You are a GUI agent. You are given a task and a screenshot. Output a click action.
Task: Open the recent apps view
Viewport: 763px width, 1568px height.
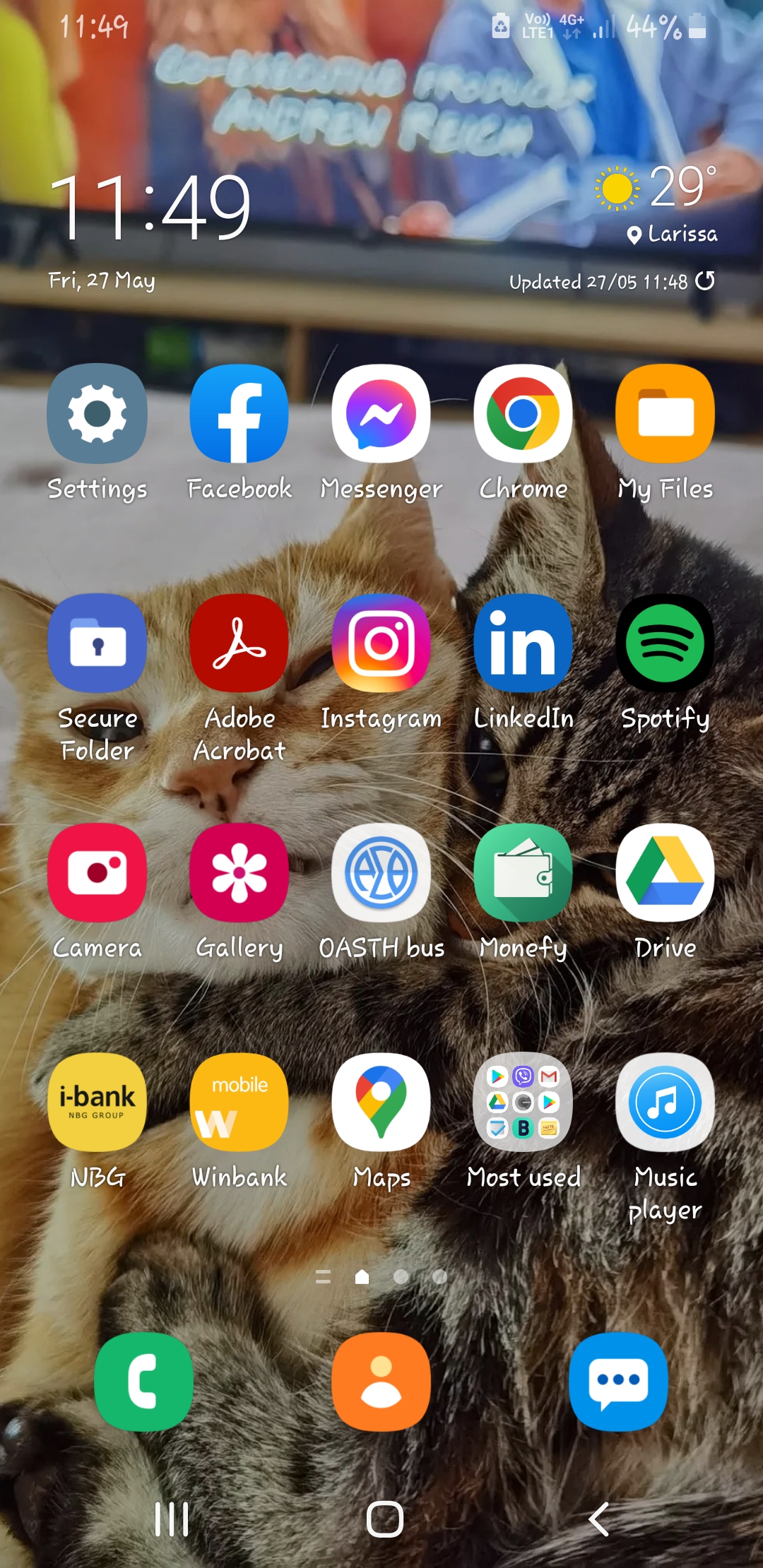[x=172, y=1519]
